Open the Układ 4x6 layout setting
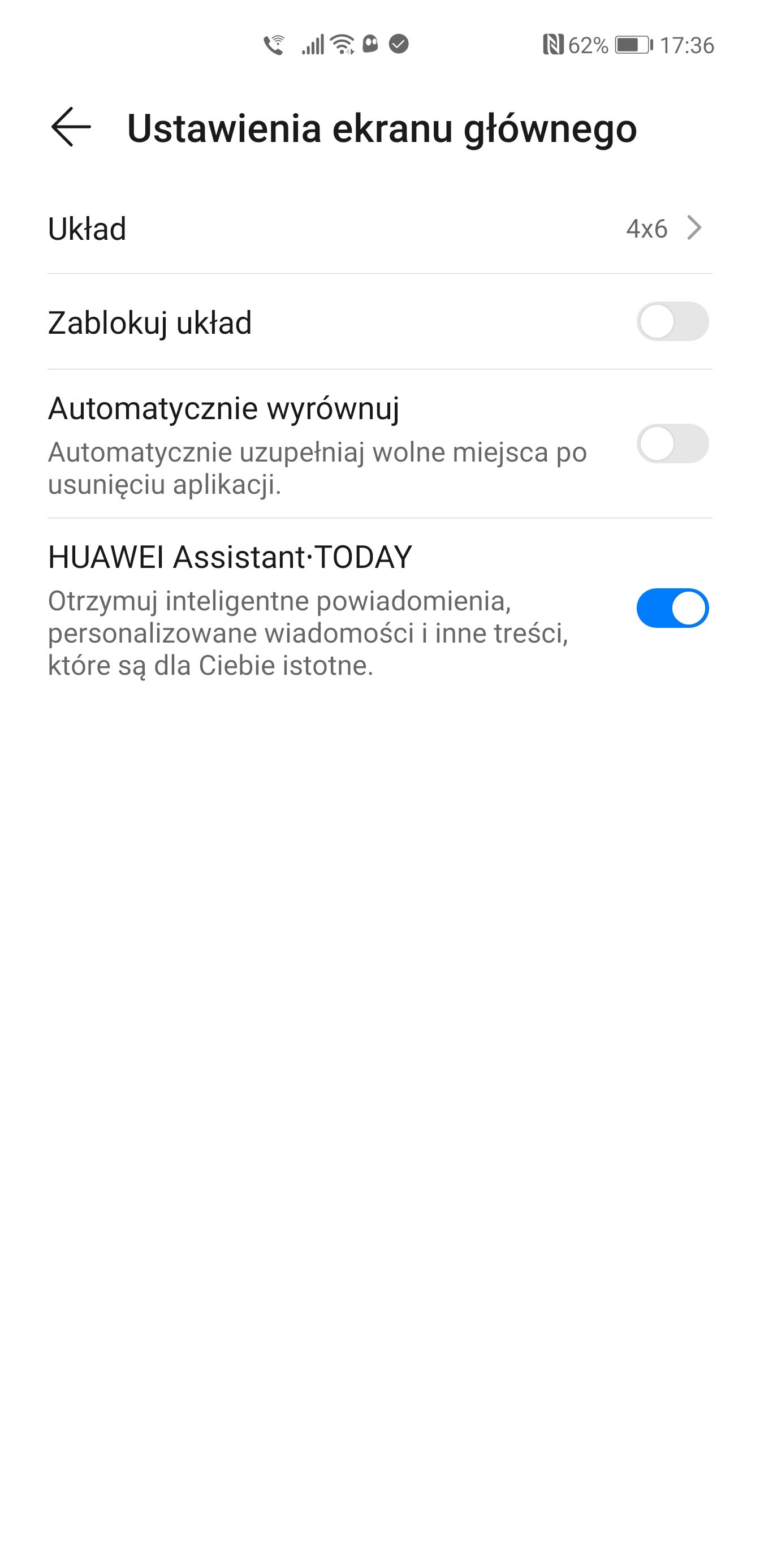This screenshot has height=1568, width=760. pos(379,229)
